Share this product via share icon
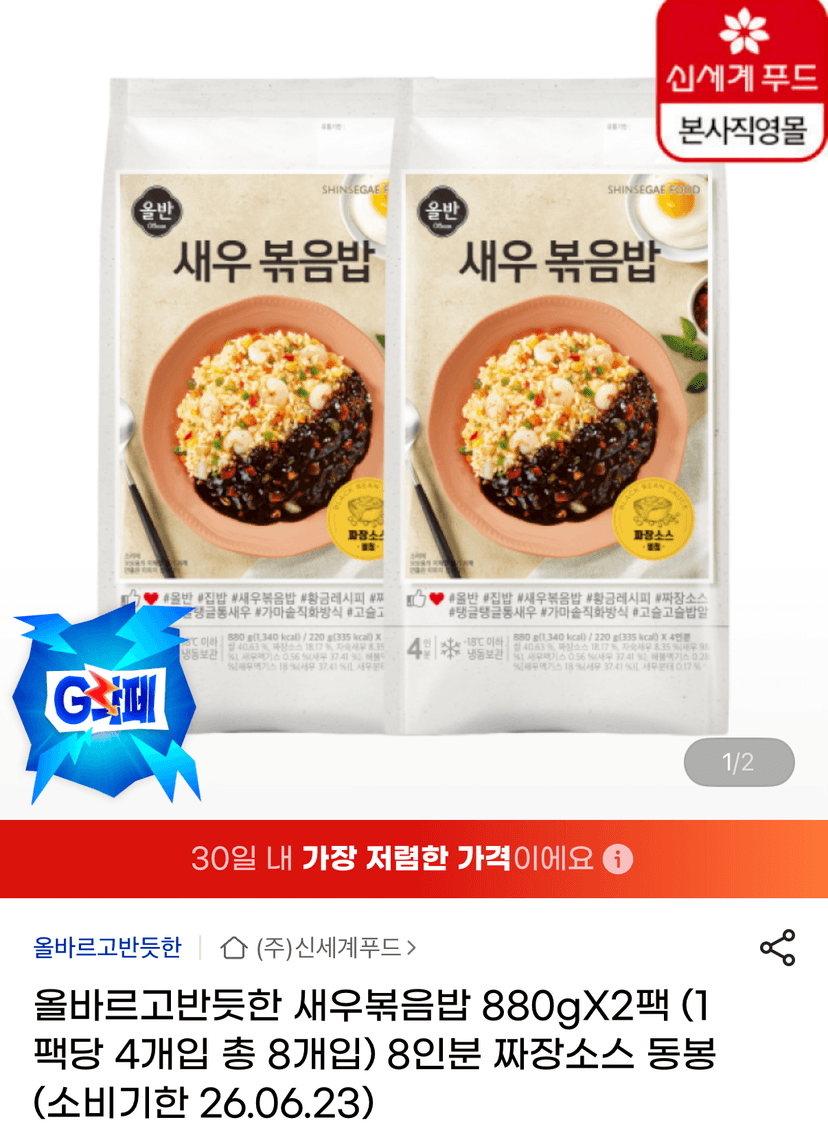Image resolution: width=828 pixels, height=1138 pixels. 777,947
